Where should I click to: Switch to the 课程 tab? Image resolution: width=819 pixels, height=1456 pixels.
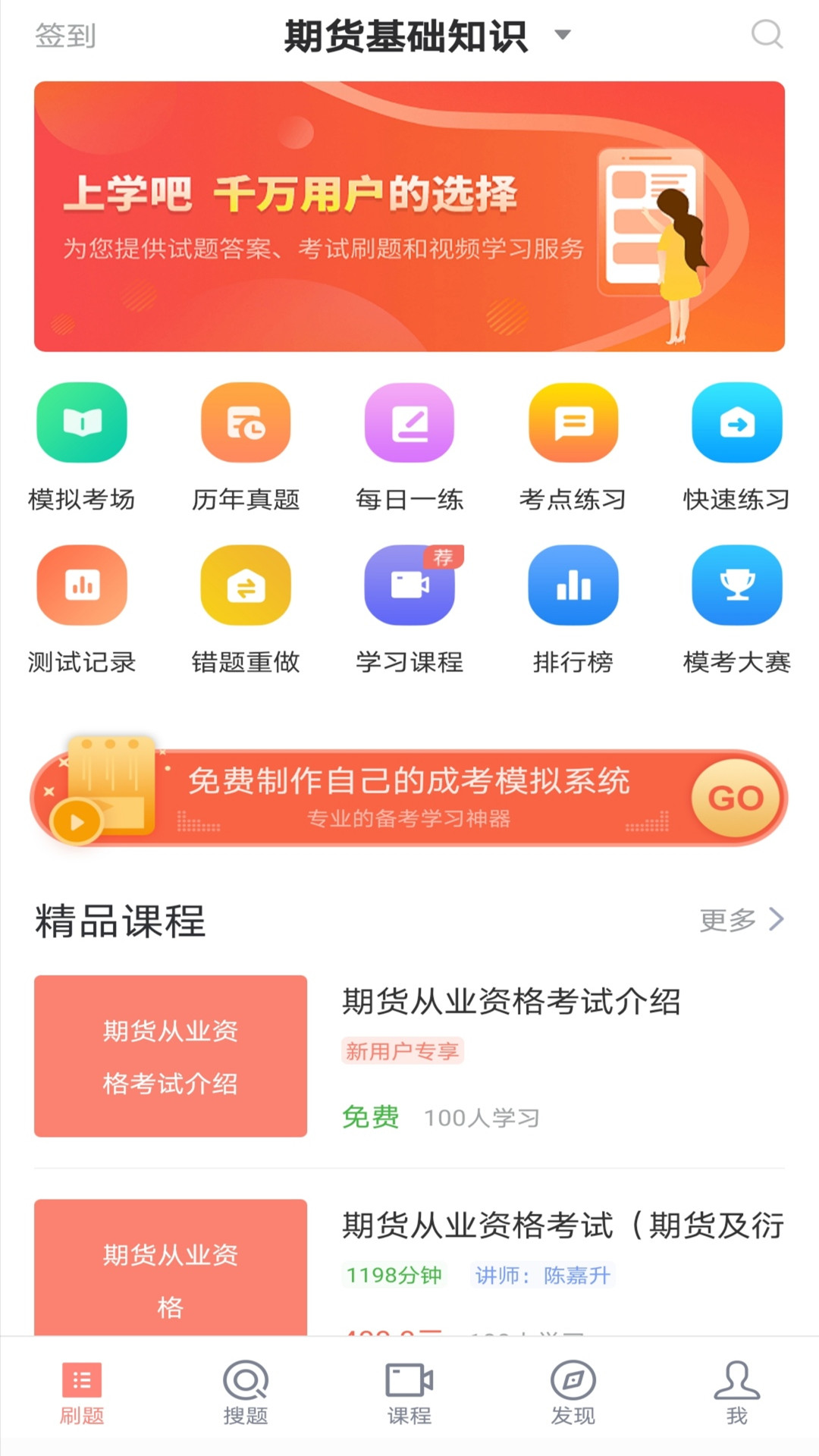[x=409, y=1392]
